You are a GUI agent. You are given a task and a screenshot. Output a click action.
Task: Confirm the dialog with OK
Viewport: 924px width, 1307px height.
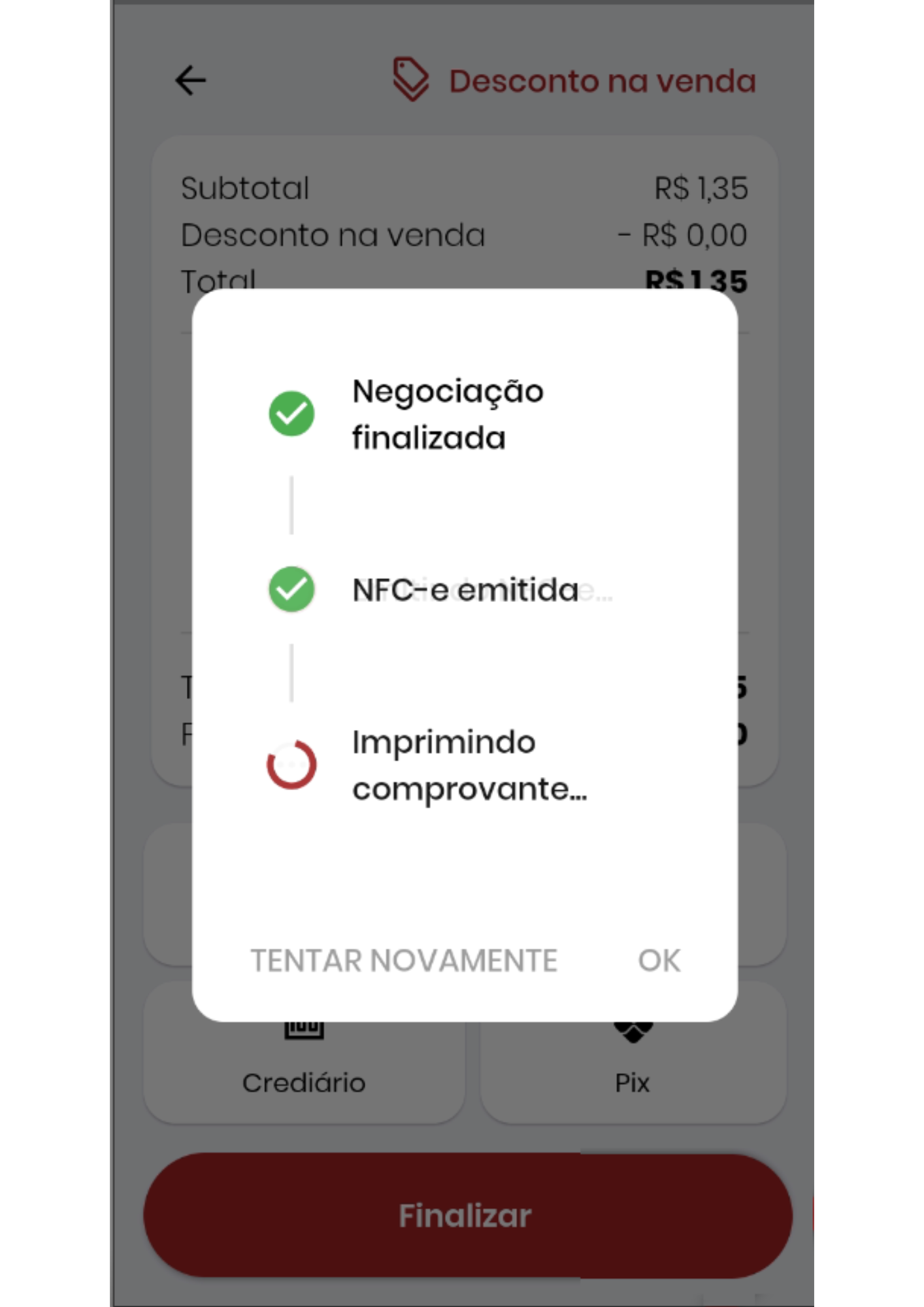(659, 961)
